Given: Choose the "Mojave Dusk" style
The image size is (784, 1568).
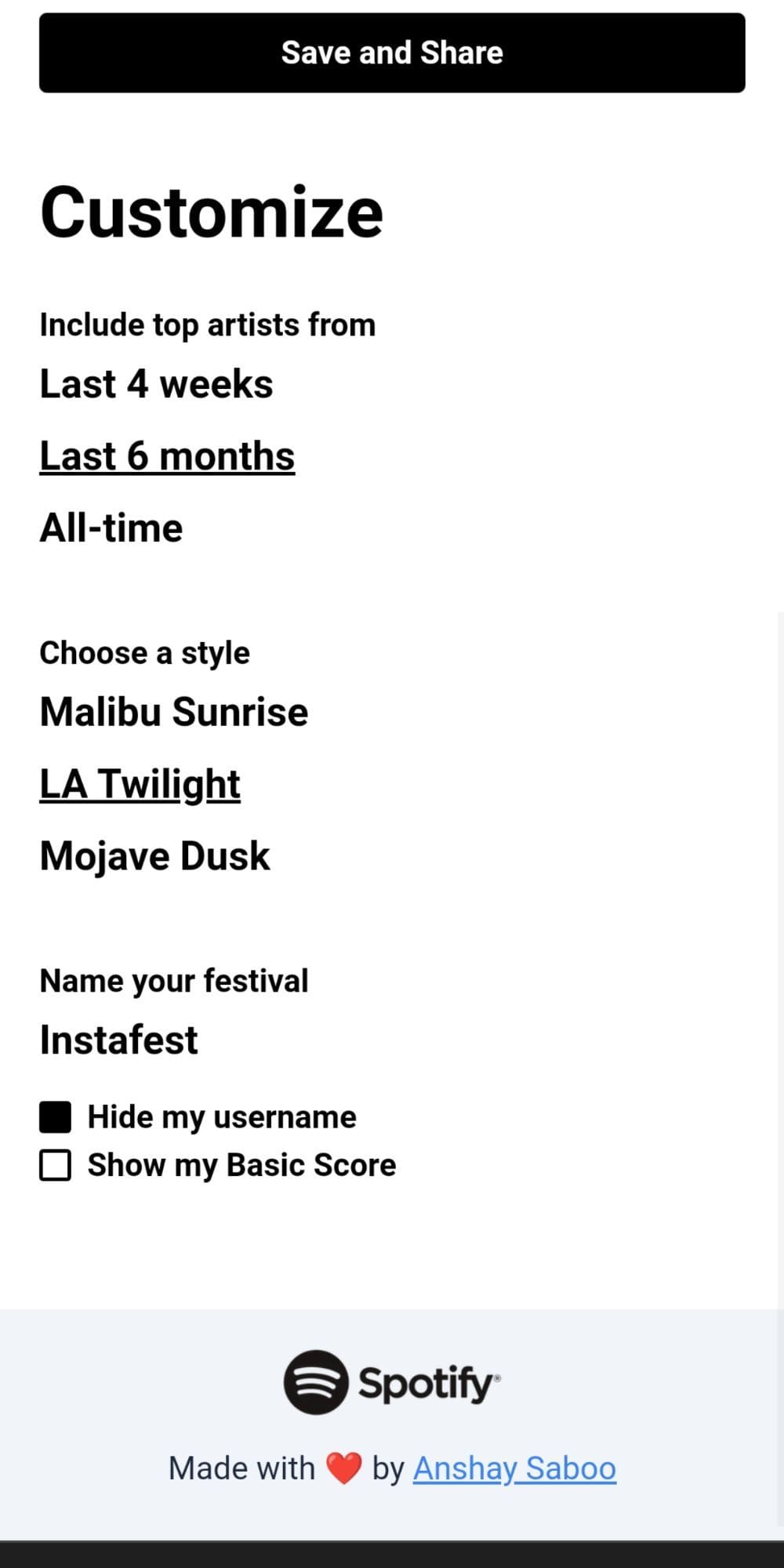Looking at the screenshot, I should pyautogui.click(x=154, y=855).
